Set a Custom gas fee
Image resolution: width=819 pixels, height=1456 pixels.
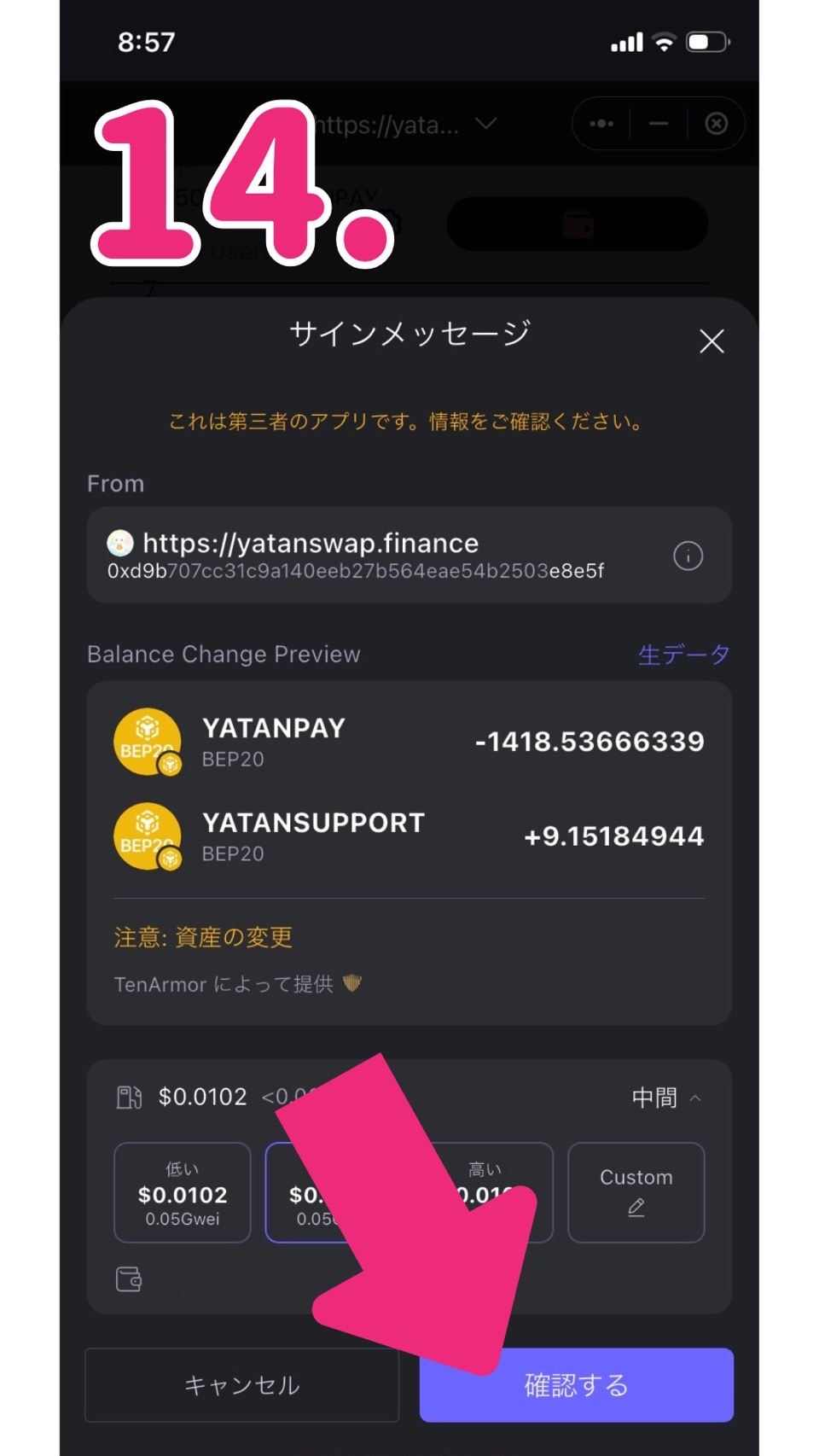[x=636, y=1192]
